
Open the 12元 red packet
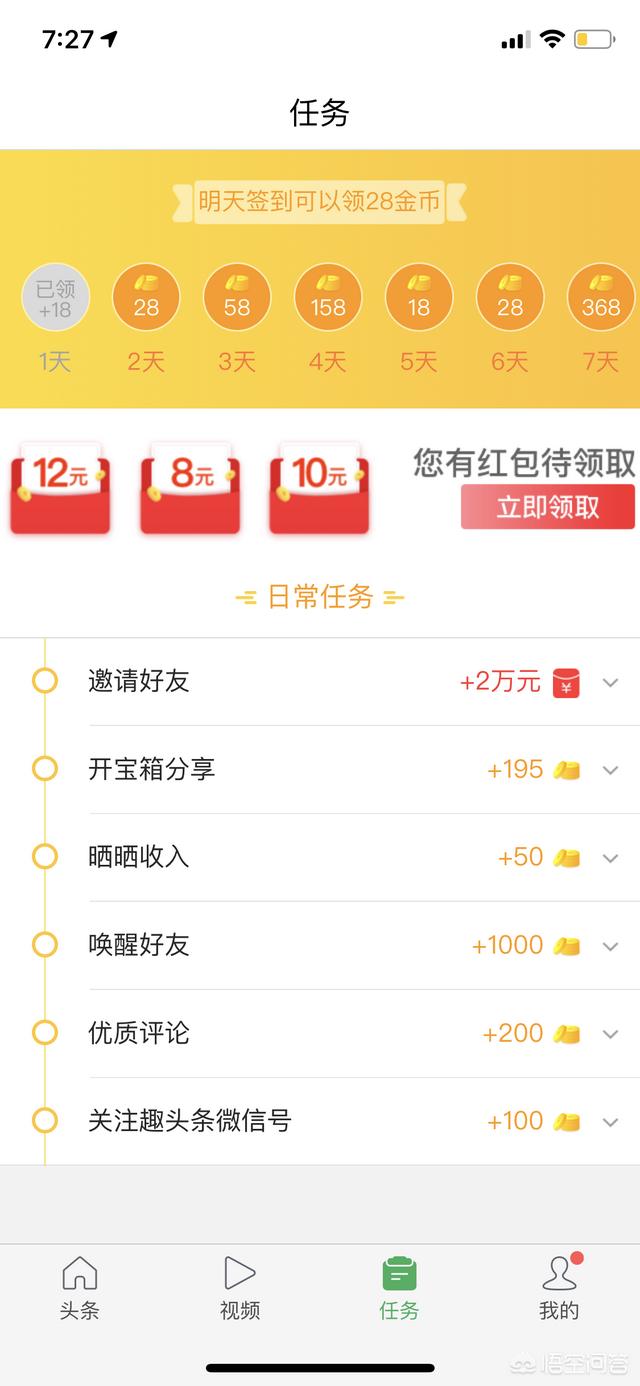60,487
